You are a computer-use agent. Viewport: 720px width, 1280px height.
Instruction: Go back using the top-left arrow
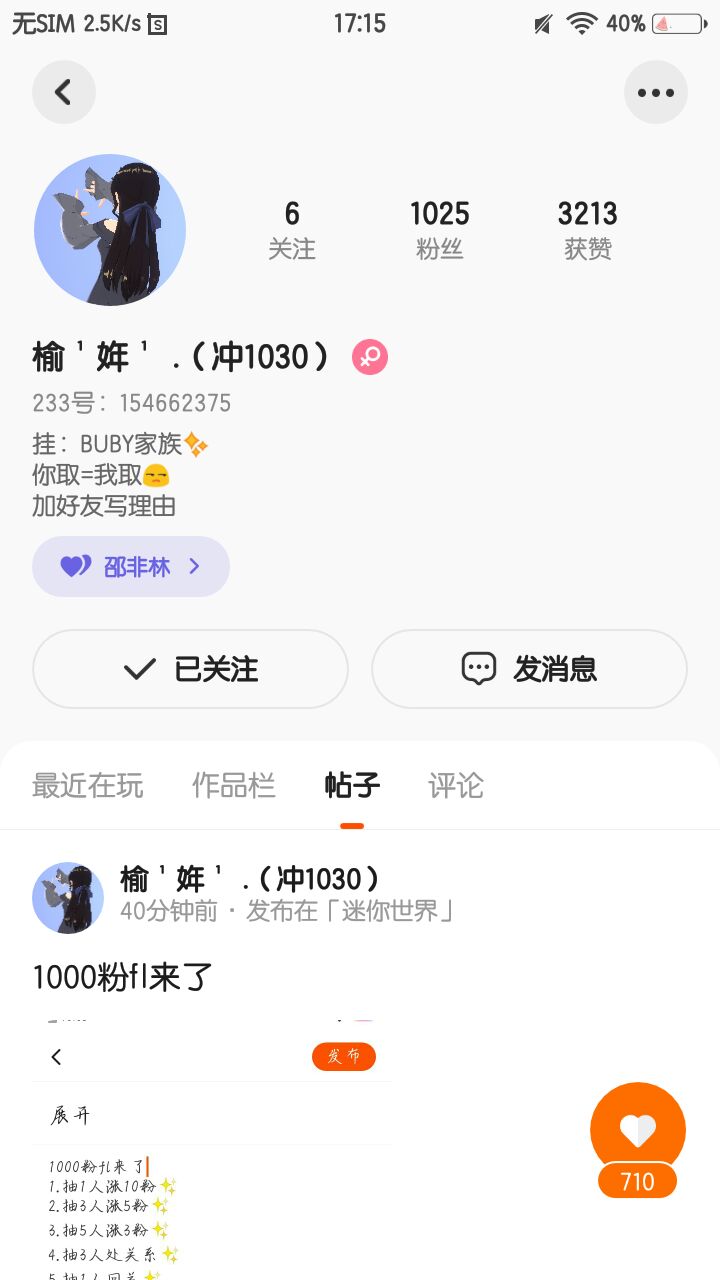click(64, 92)
